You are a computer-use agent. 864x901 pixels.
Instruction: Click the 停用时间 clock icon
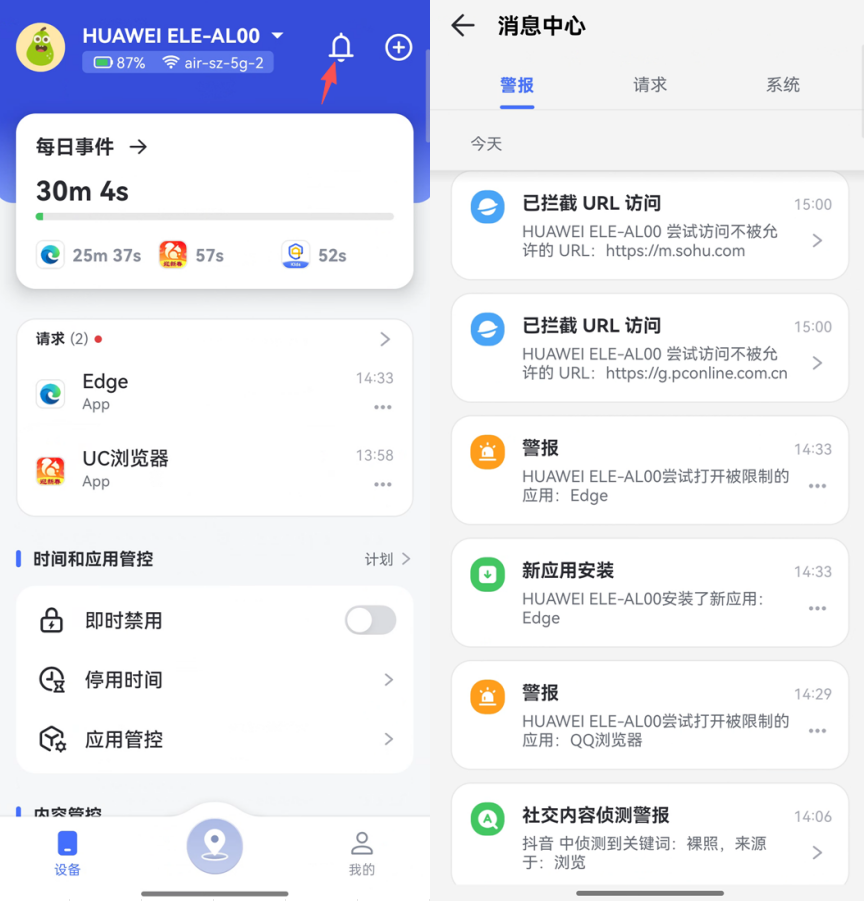pyautogui.click(x=51, y=680)
